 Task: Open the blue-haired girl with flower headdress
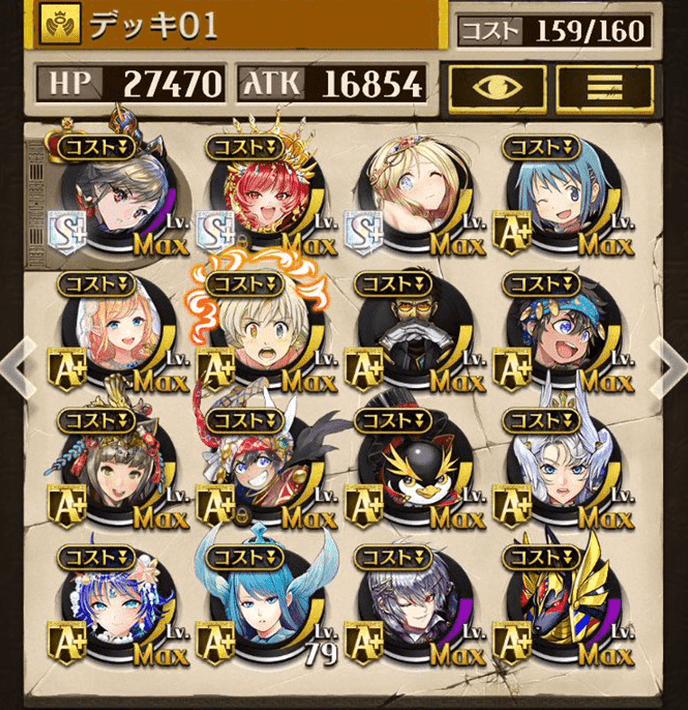click(112, 612)
